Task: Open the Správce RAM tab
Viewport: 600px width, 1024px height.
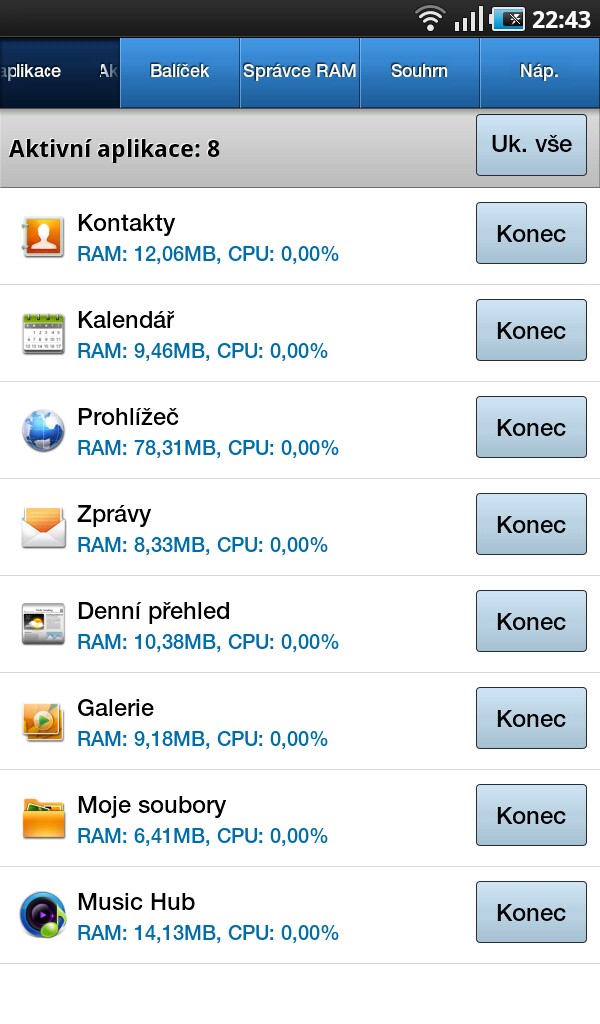Action: click(x=300, y=72)
